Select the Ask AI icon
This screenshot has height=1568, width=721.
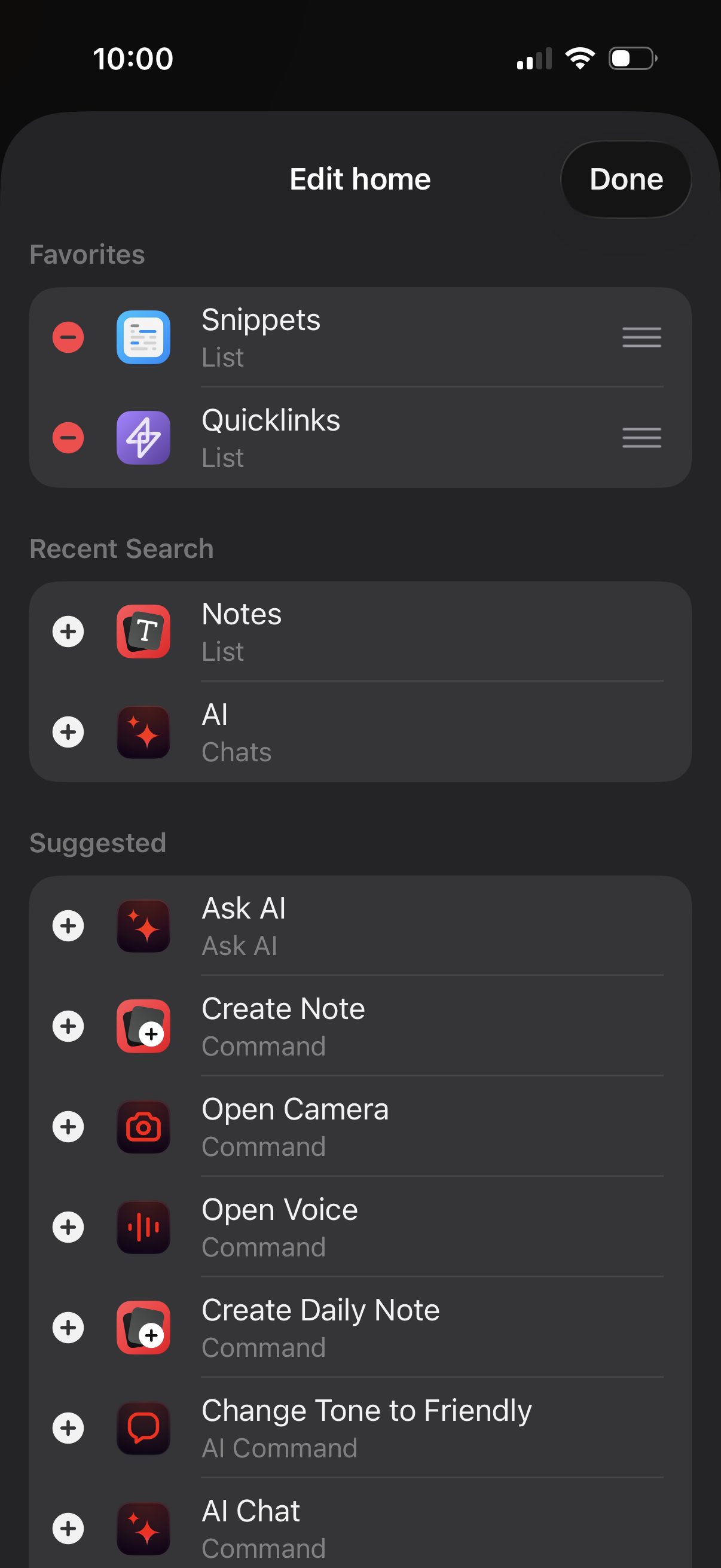click(x=143, y=926)
